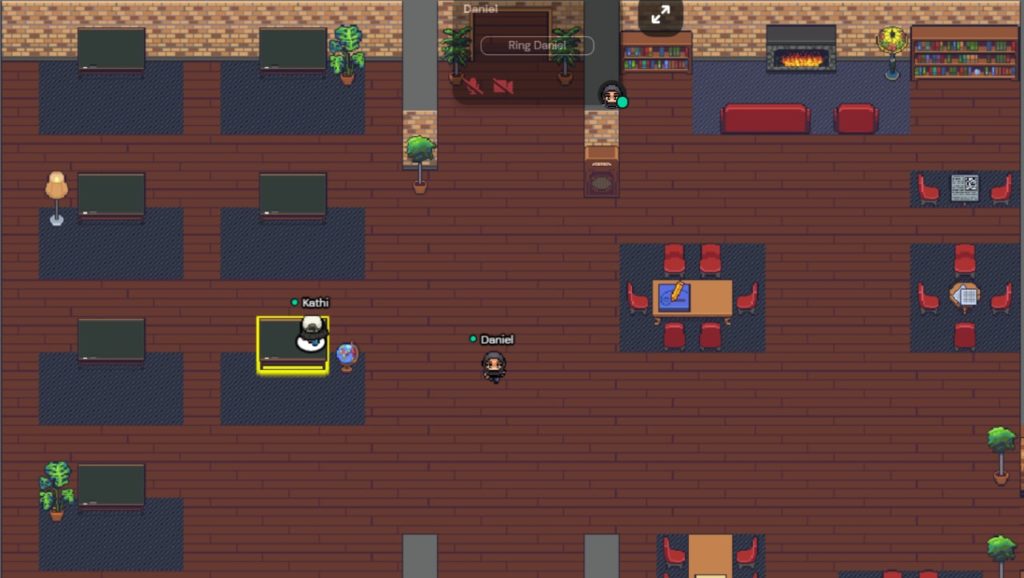Viewport: 1024px width, 578px height.
Task: Tap Daniel's avatar on the floor
Action: [494, 367]
